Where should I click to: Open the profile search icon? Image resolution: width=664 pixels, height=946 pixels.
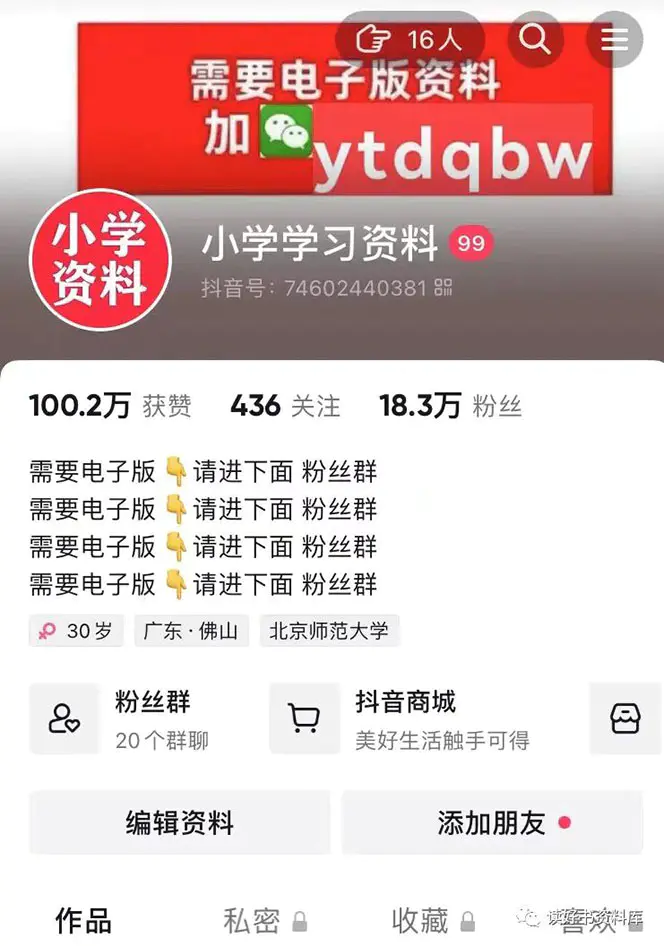536,40
